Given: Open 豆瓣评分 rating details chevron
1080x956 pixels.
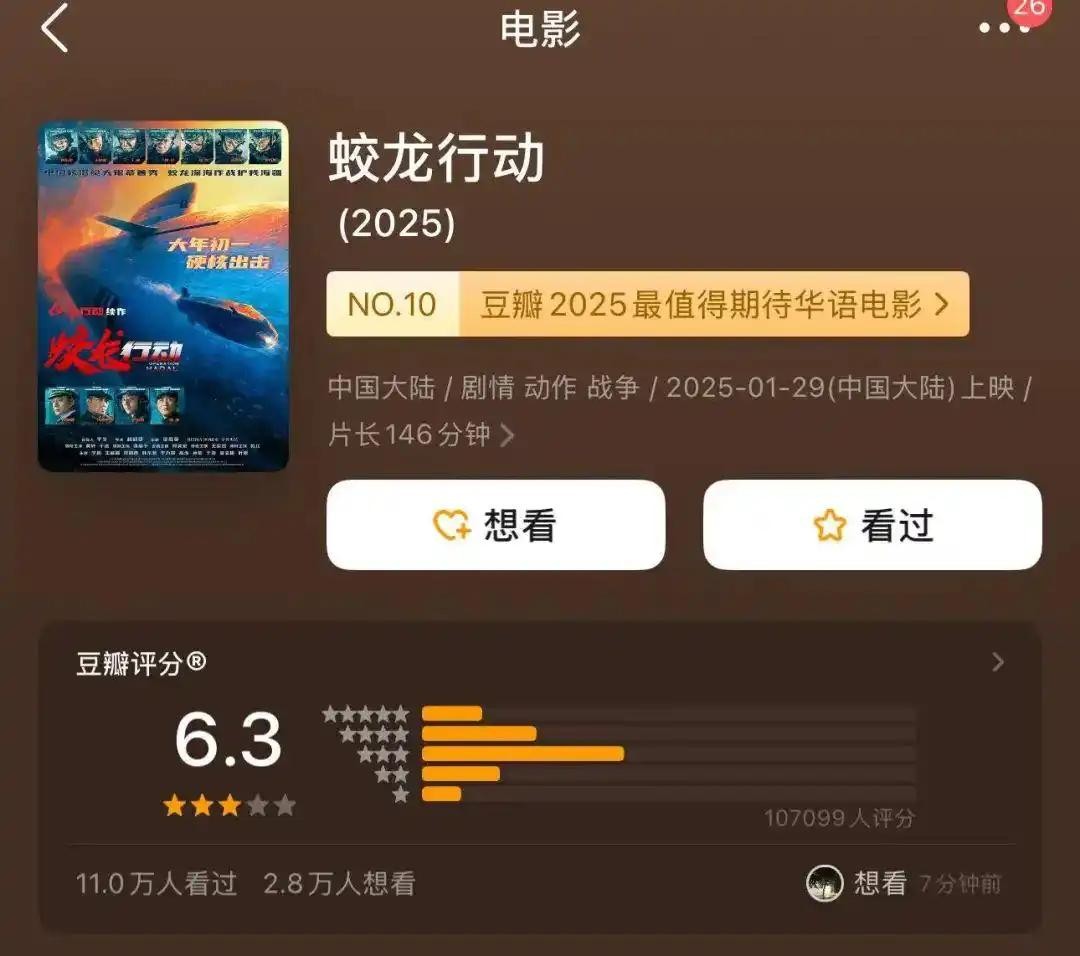Looking at the screenshot, I should [x=997, y=662].
